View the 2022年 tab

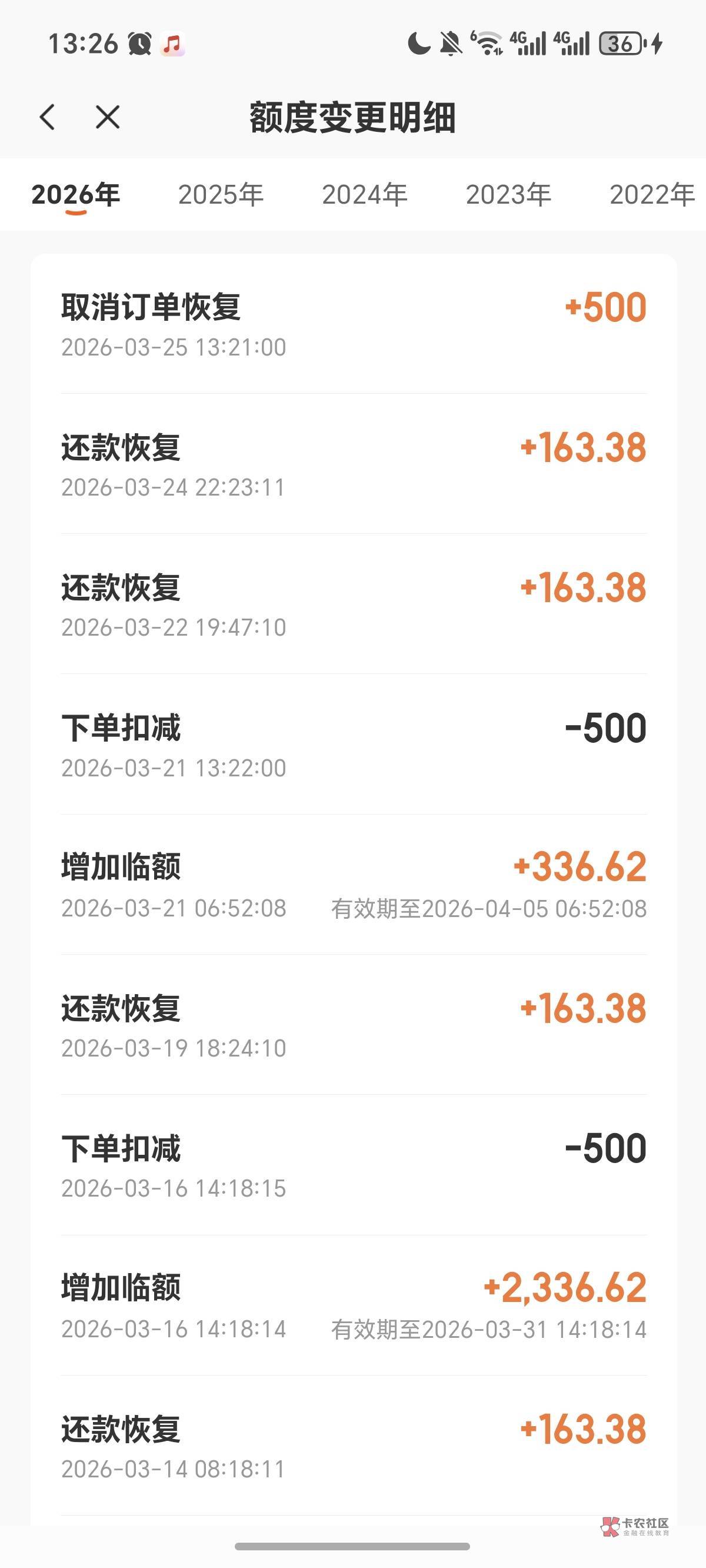[651, 195]
